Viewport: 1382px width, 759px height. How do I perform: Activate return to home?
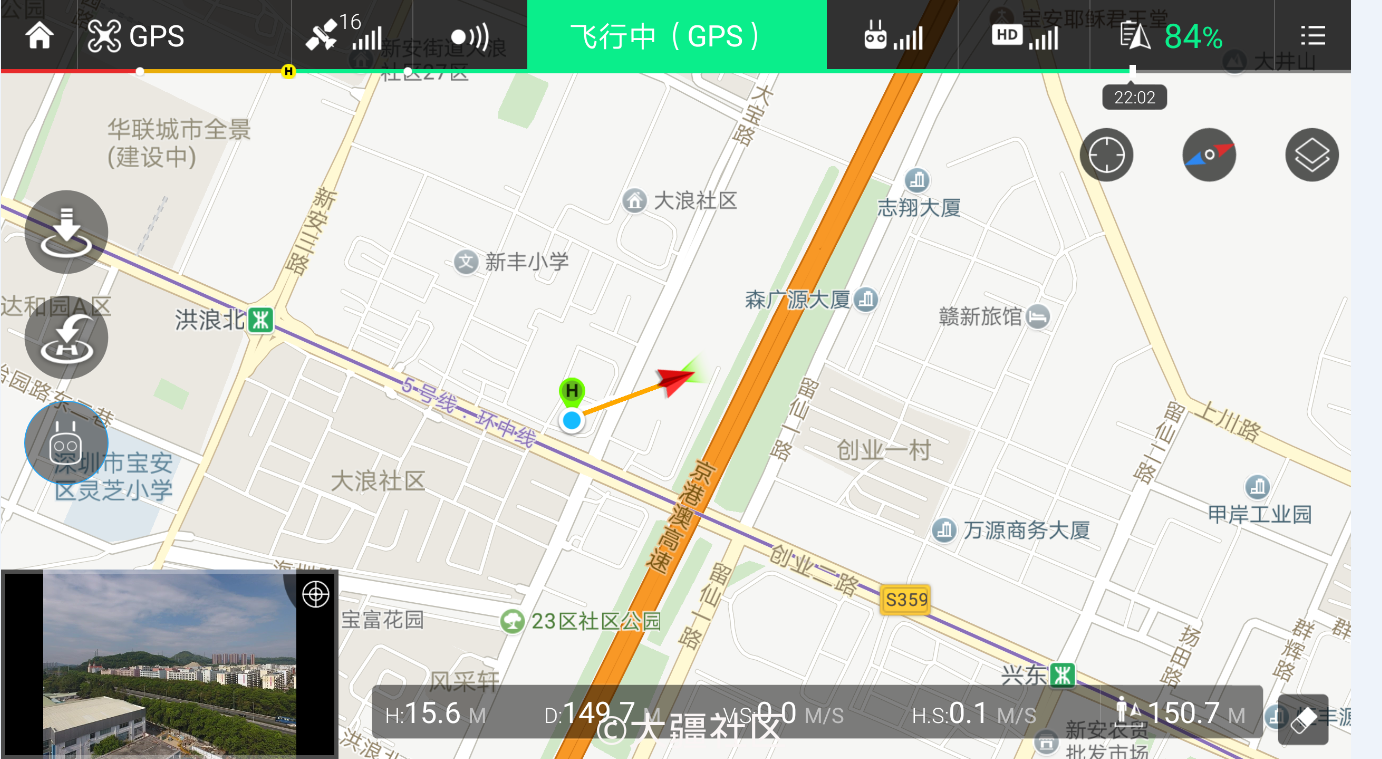coord(66,336)
